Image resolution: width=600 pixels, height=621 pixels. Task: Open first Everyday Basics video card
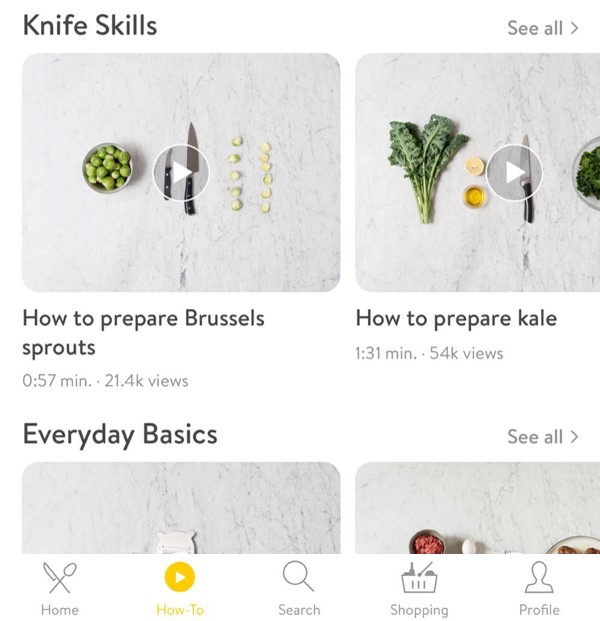click(181, 508)
